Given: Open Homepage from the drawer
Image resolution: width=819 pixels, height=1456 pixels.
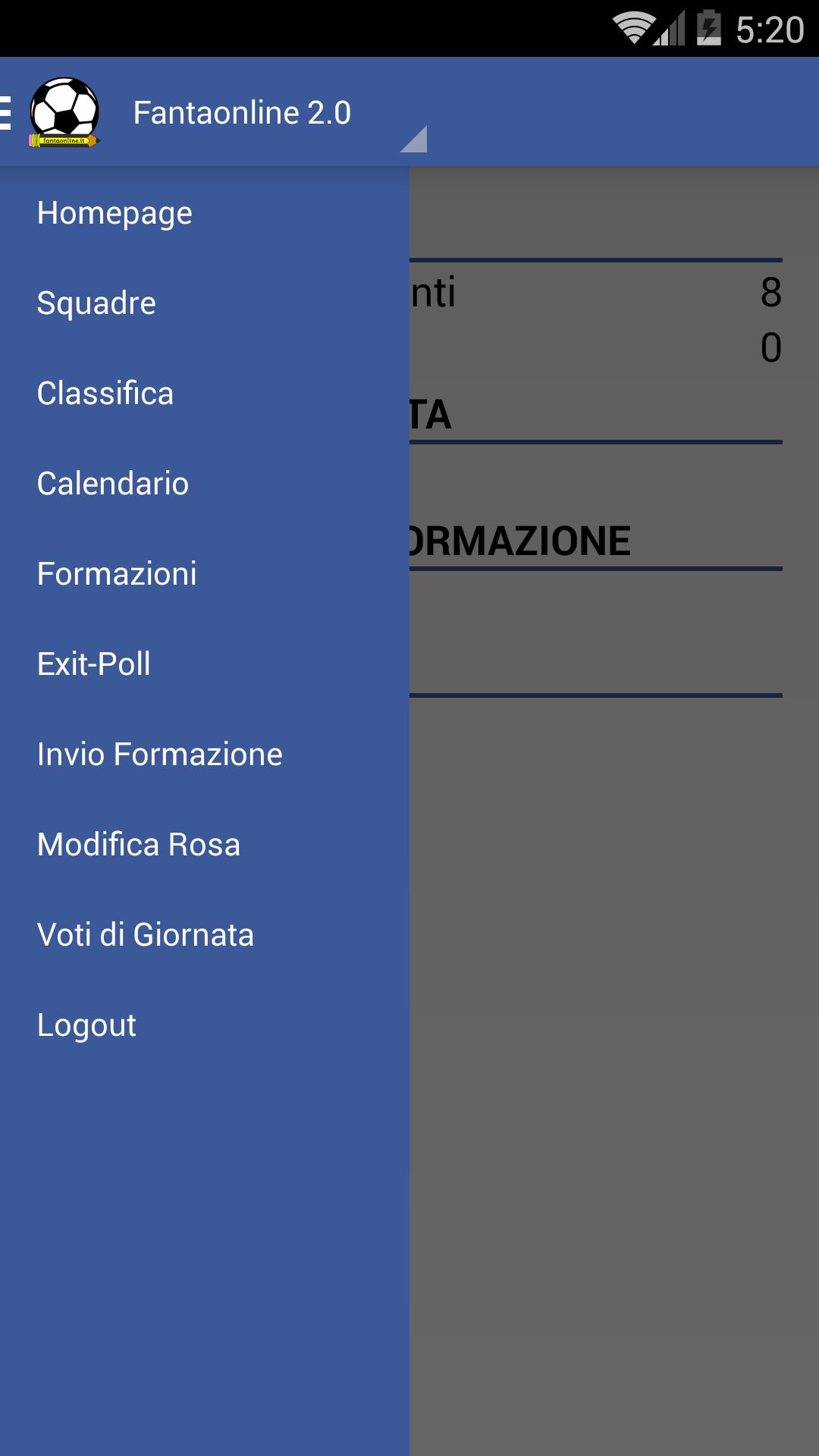Looking at the screenshot, I should pos(115,213).
